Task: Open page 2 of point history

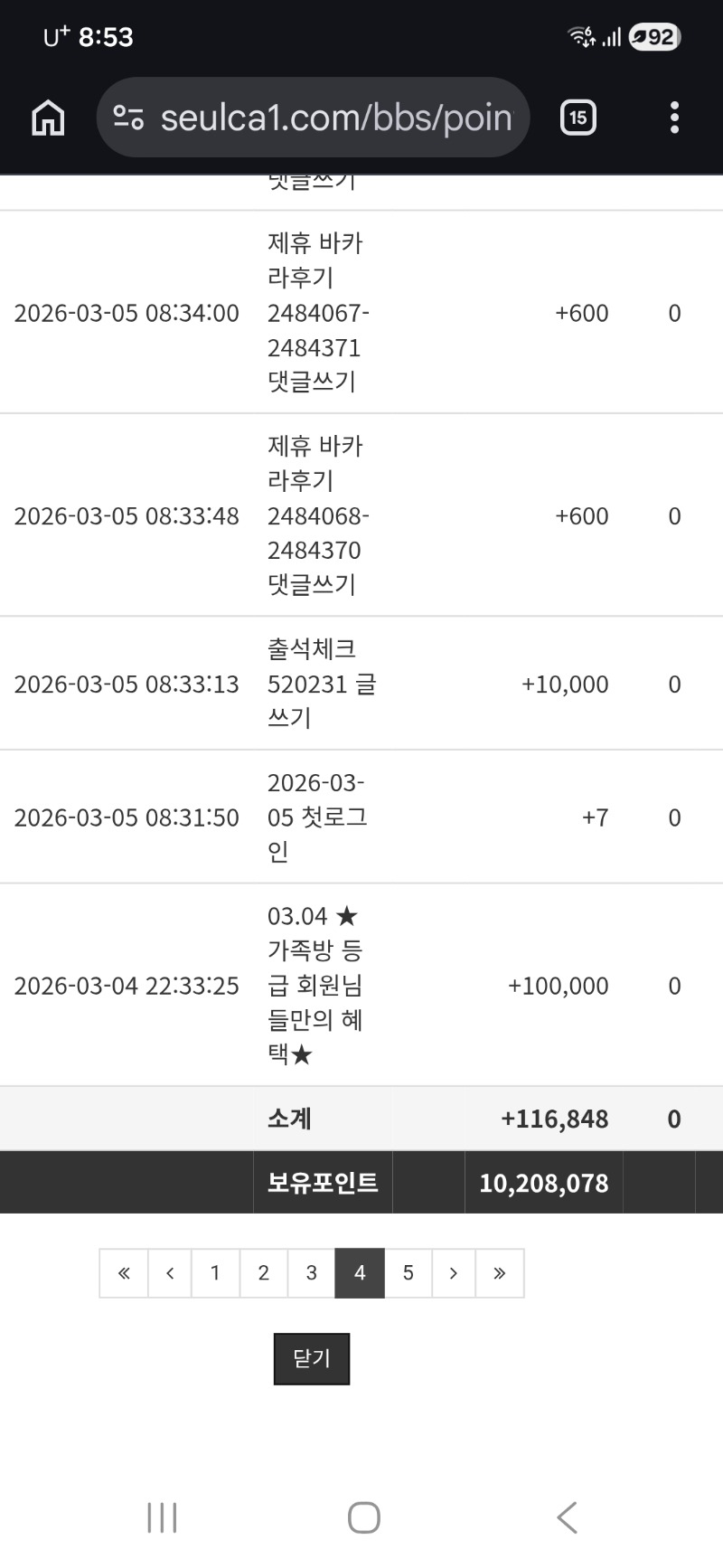Action: point(263,1272)
